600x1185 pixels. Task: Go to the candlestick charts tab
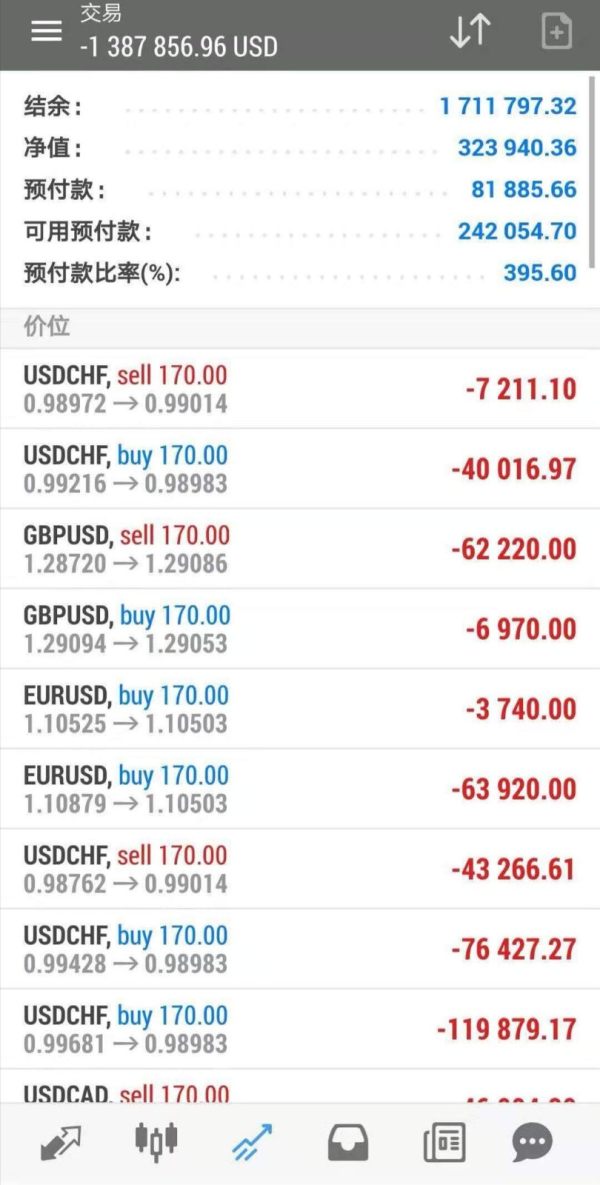coord(156,1142)
